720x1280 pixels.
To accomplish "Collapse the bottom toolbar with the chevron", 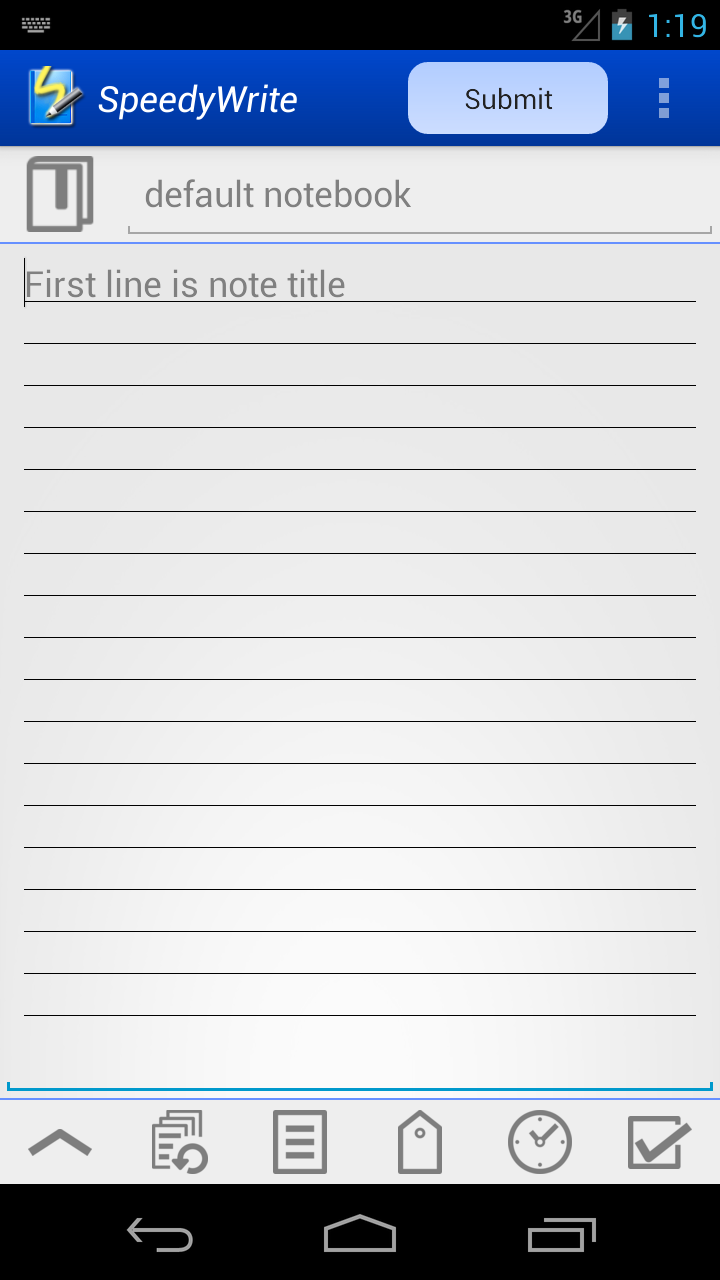I will pos(60,1142).
